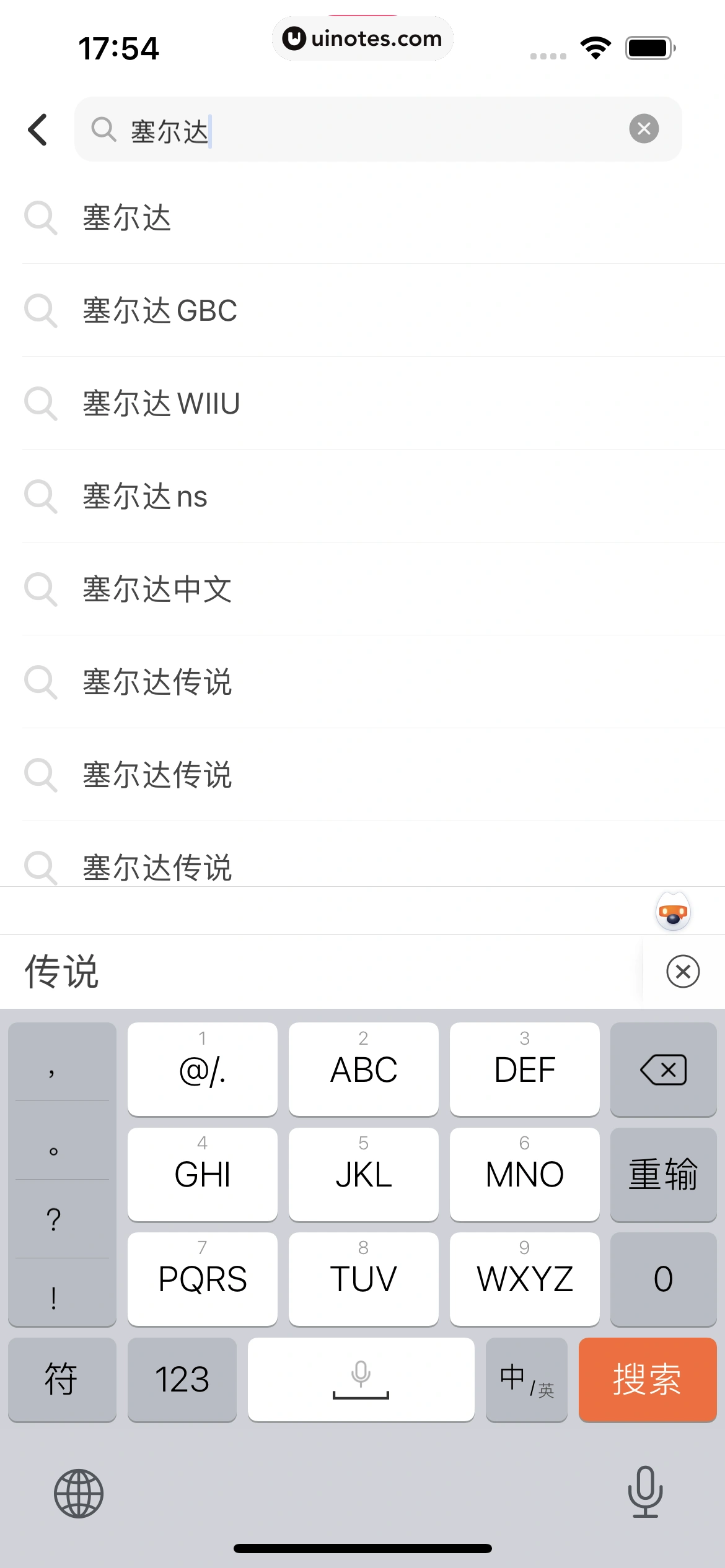Screen dimensions: 725x1568
Task: Open the 符 symbols keyboard
Action: click(x=61, y=1379)
